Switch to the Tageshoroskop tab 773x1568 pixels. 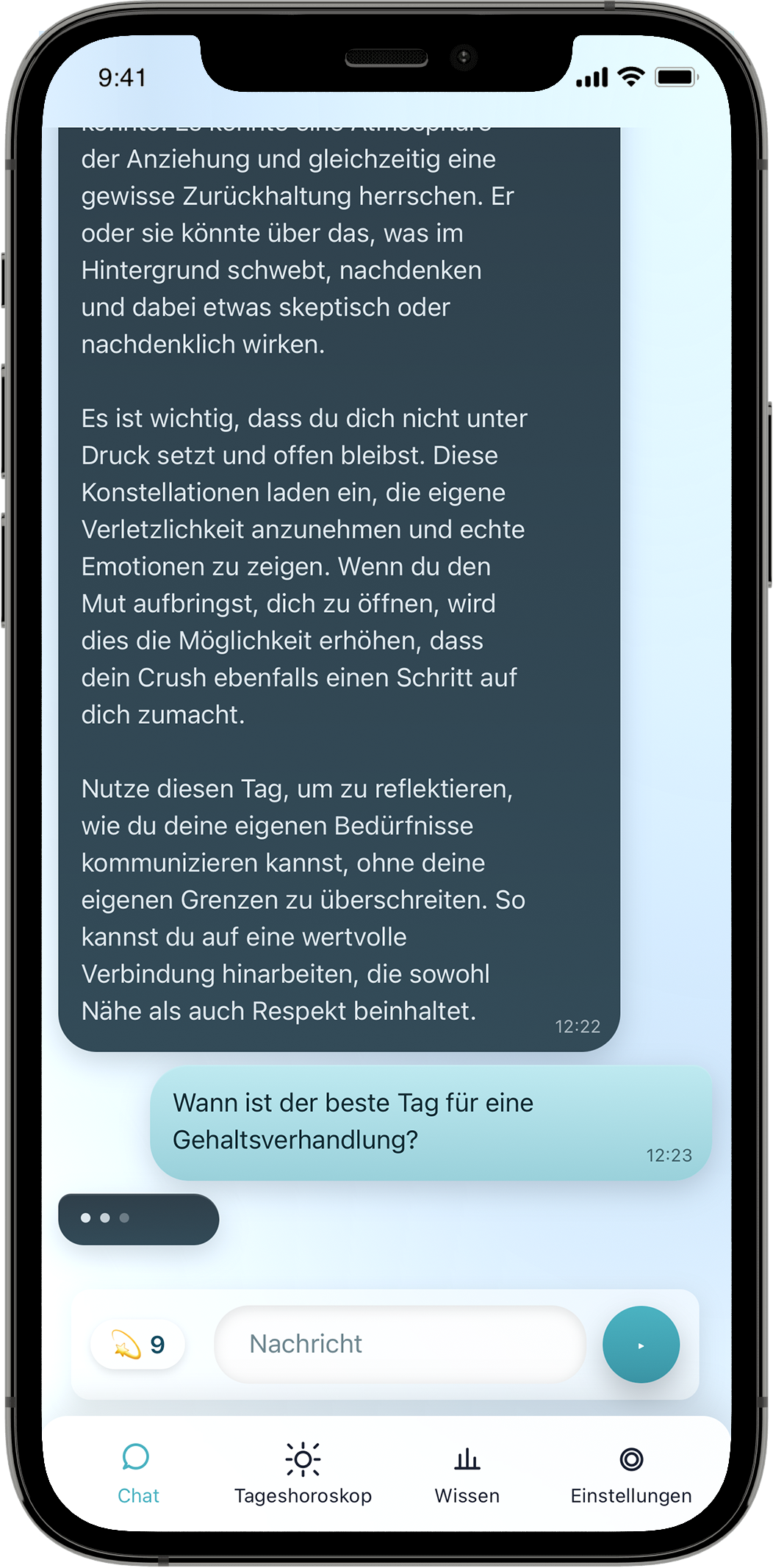(x=303, y=1472)
